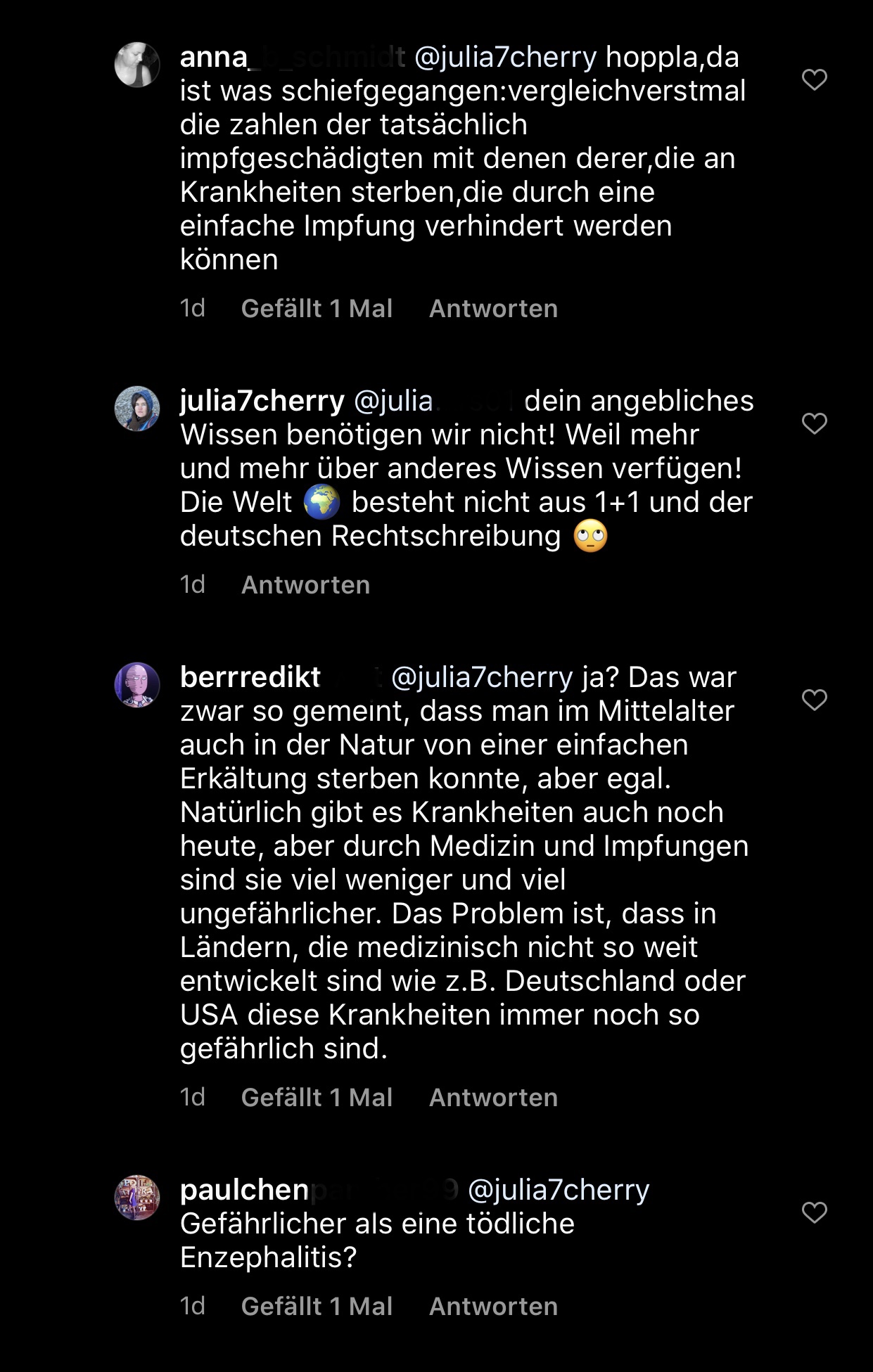The height and width of the screenshot is (1372, 873).
Task: Like paulchen's comment about Enzephalitis
Action: [814, 1212]
